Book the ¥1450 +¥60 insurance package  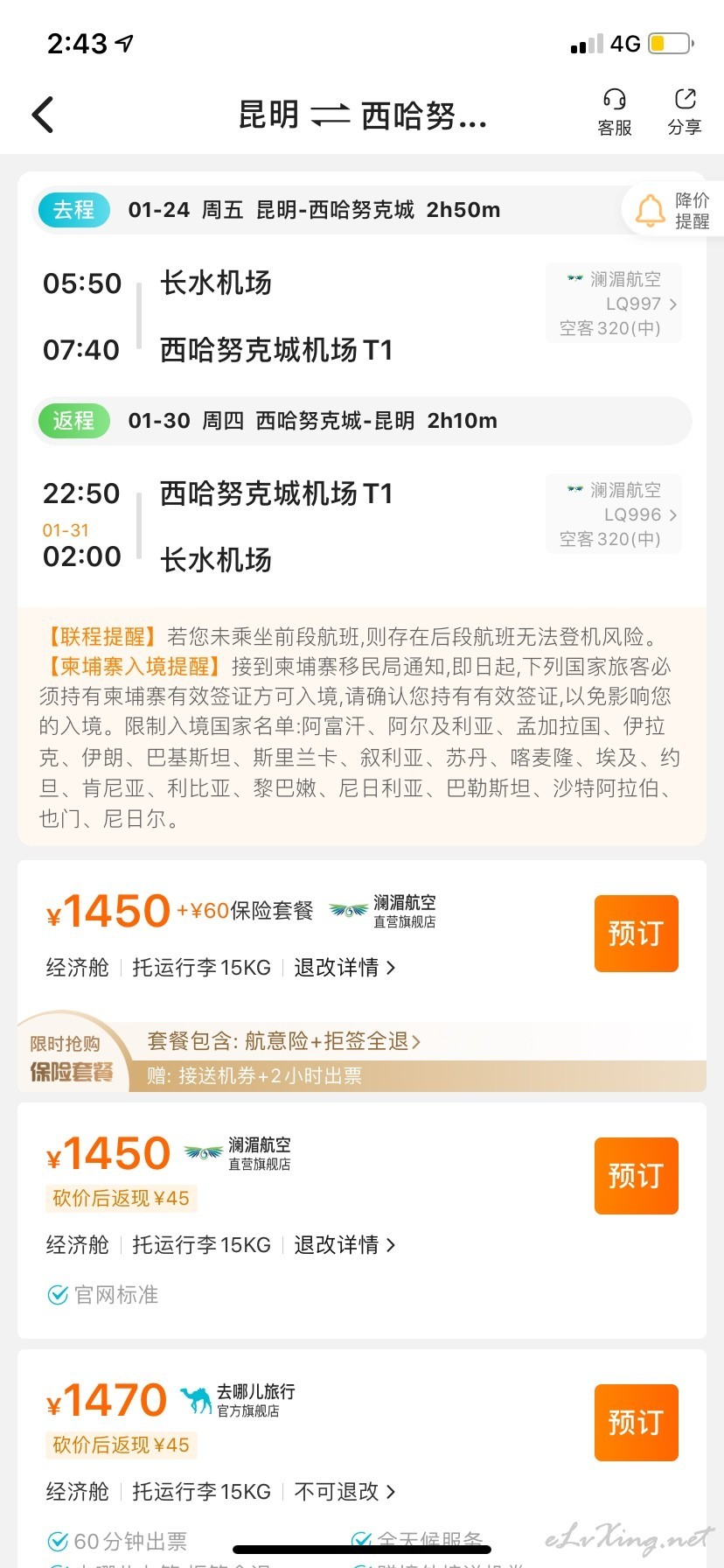point(637,934)
